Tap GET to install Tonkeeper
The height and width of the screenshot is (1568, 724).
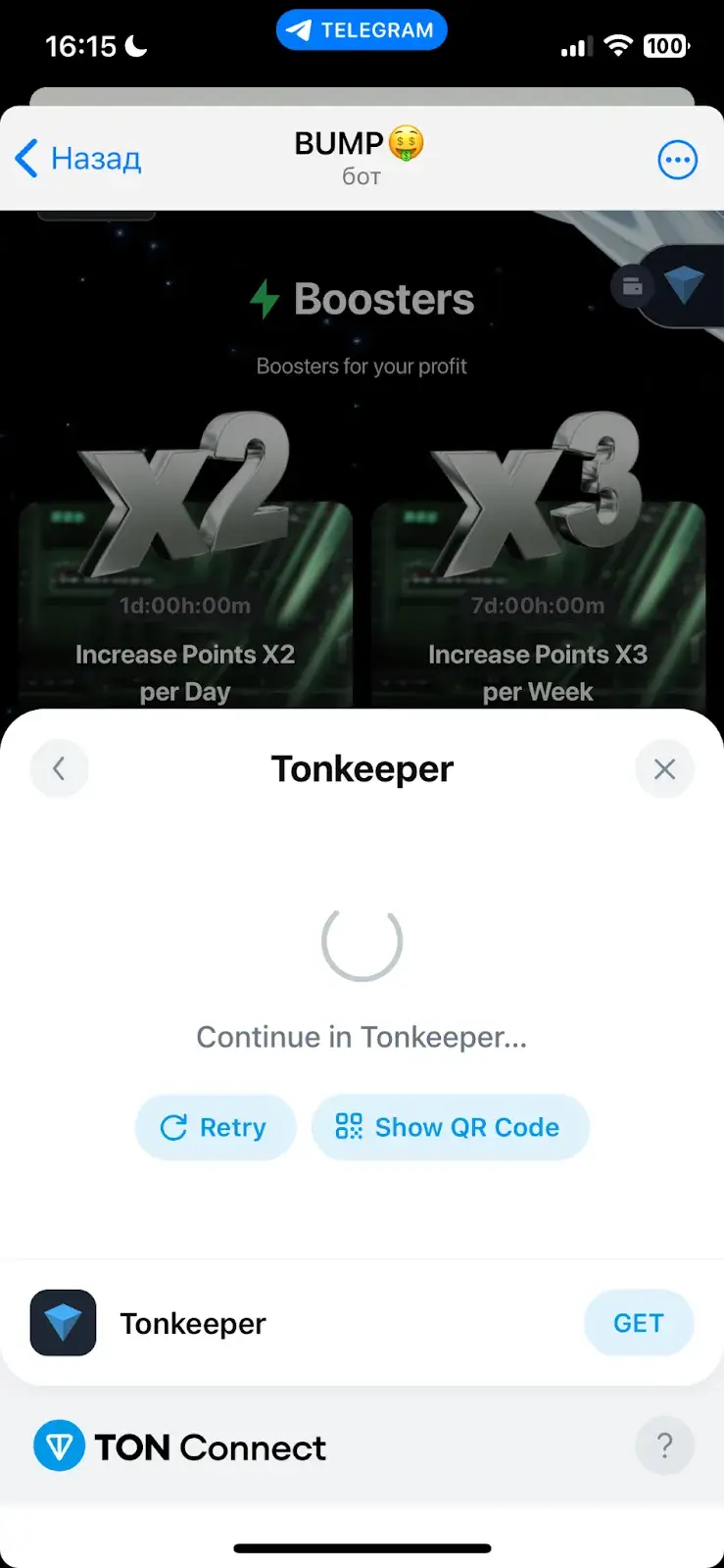coord(639,1323)
